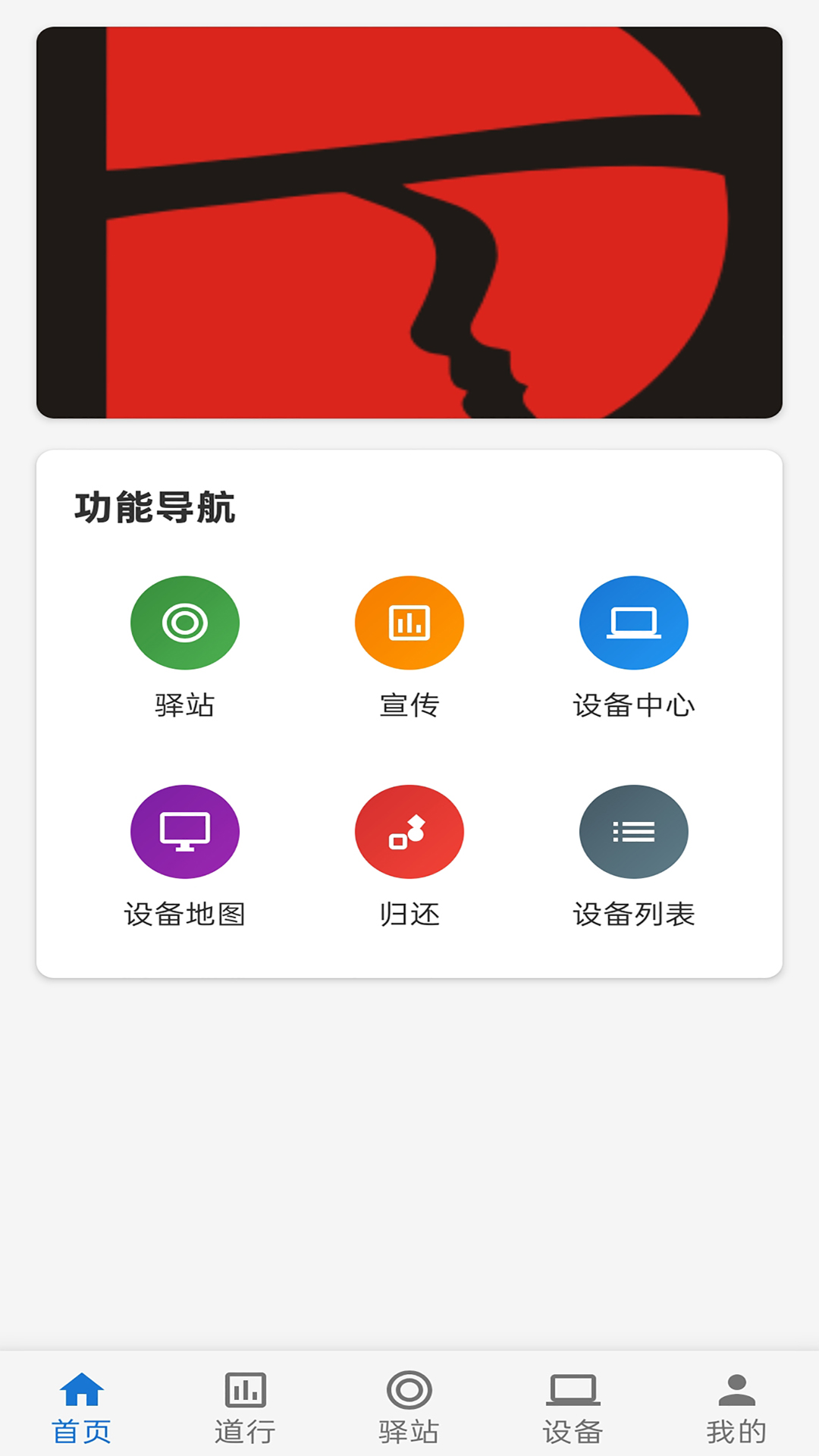Screen dimensions: 819x1456
Task: Open the 我的 tab
Action: tap(736, 1407)
